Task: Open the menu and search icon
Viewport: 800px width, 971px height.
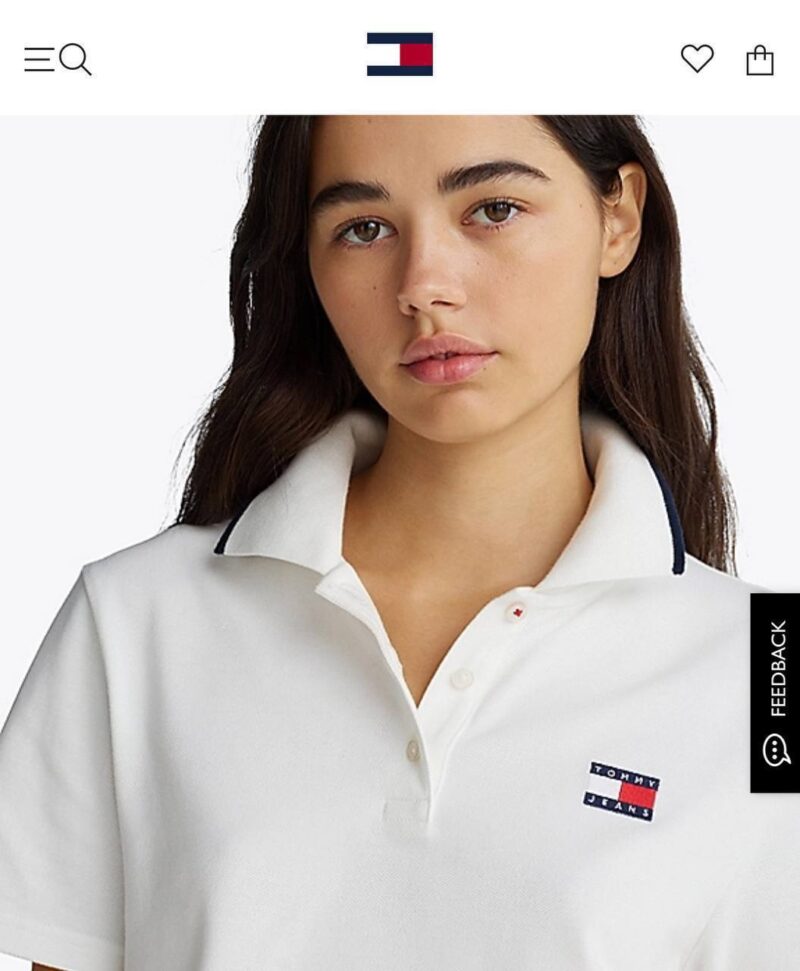Action: pos(57,59)
